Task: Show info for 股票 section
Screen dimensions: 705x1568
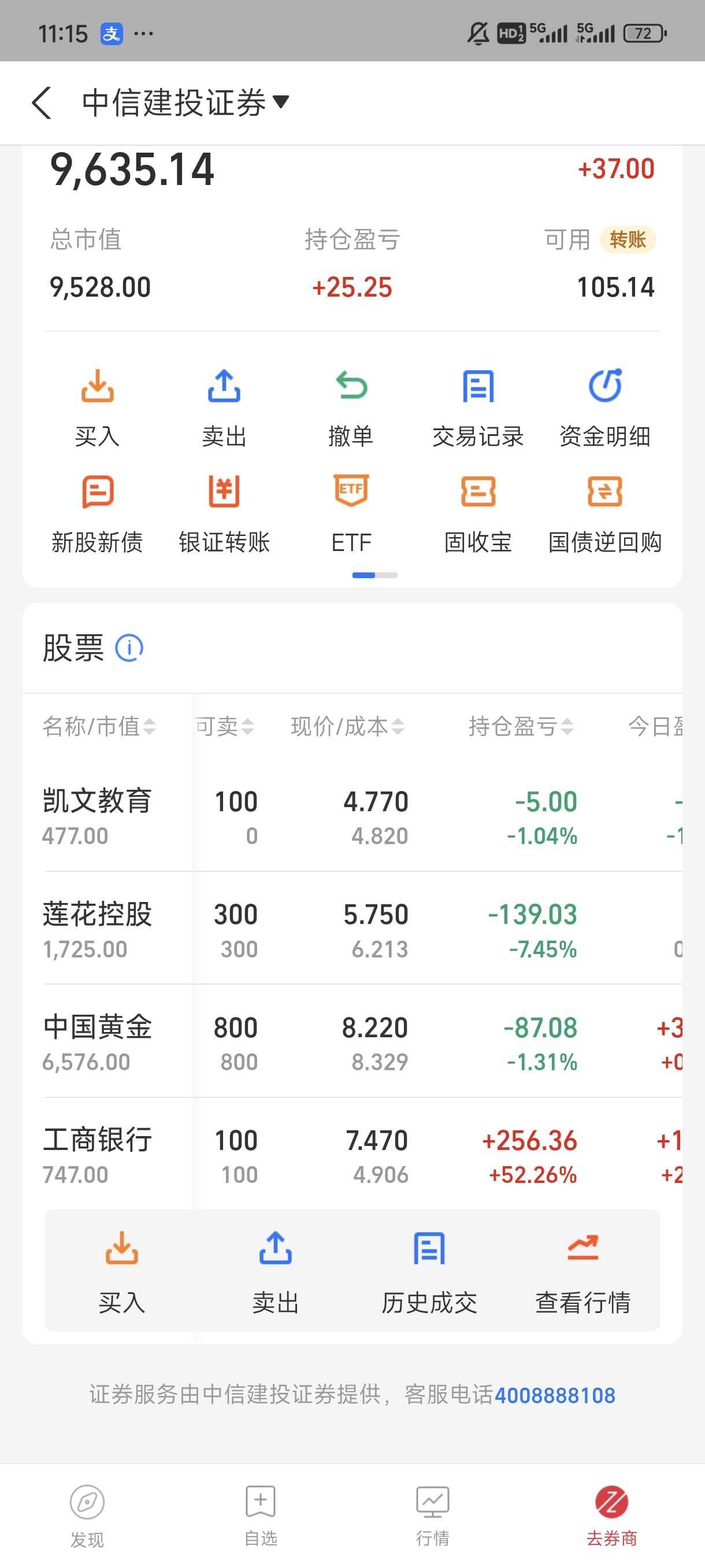Action: (x=129, y=648)
